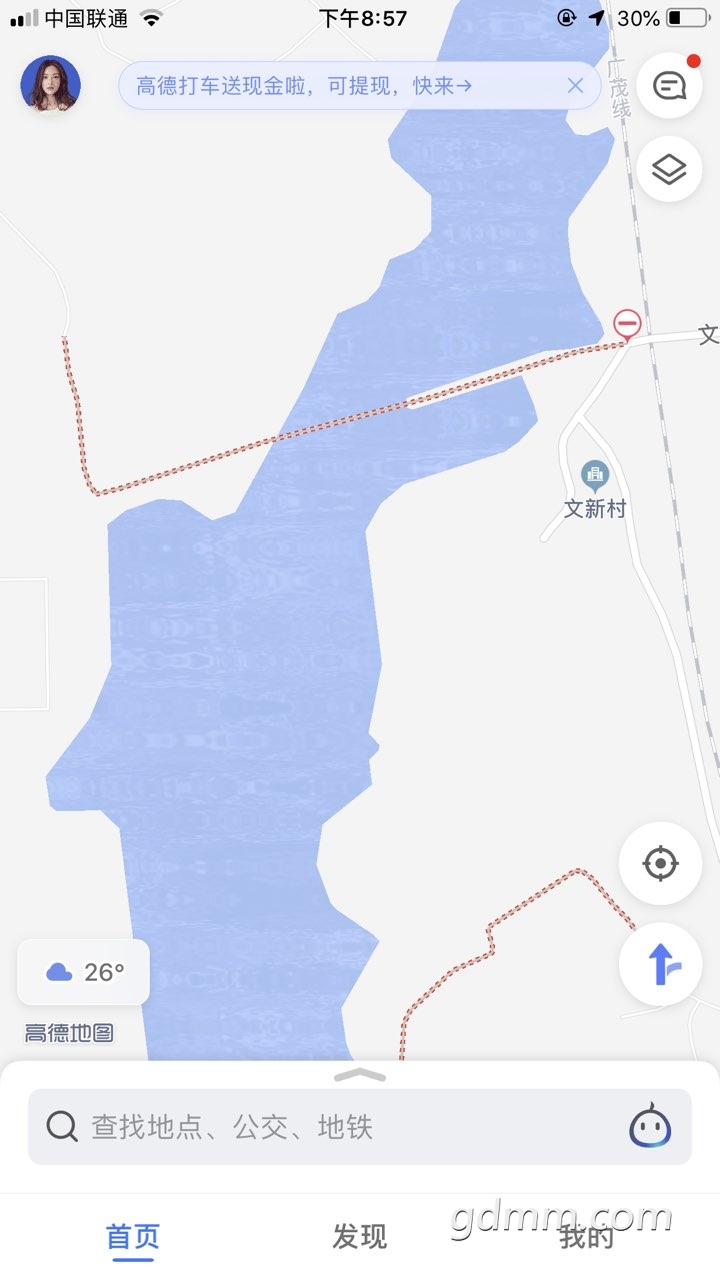Switch to the 首页 tab
Image resolution: width=720 pixels, height=1280 pixels.
tap(133, 1237)
